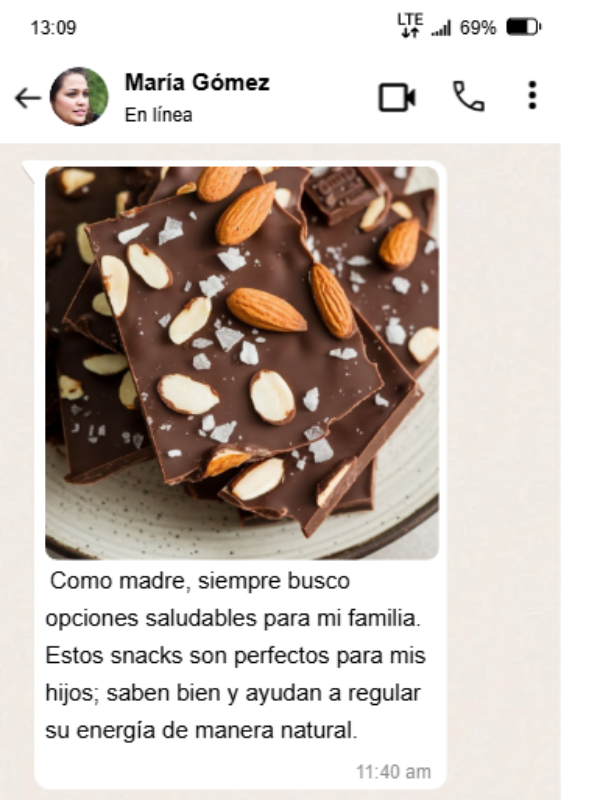Open the three-dot overflow menu

click(x=532, y=96)
